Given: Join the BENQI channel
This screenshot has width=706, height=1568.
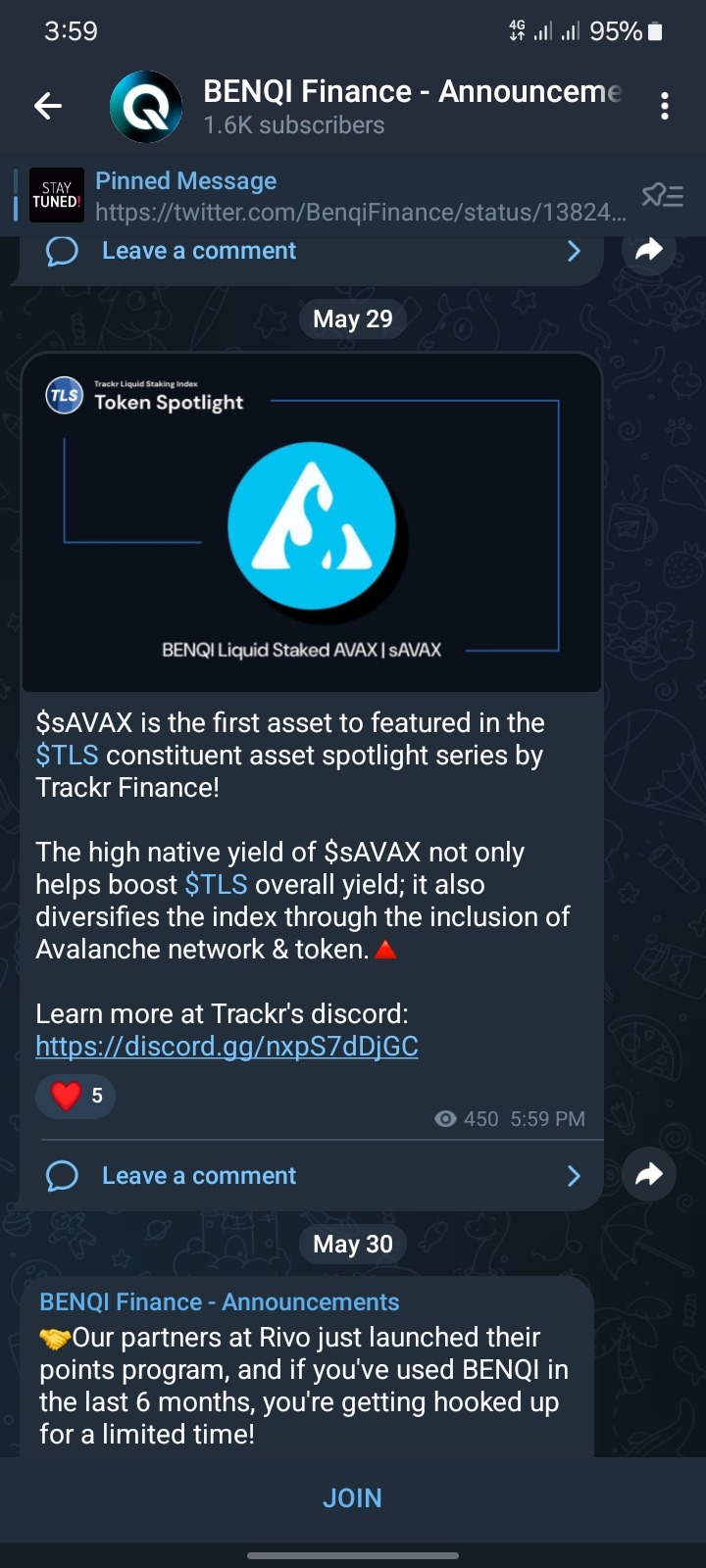Looking at the screenshot, I should coord(353,1497).
